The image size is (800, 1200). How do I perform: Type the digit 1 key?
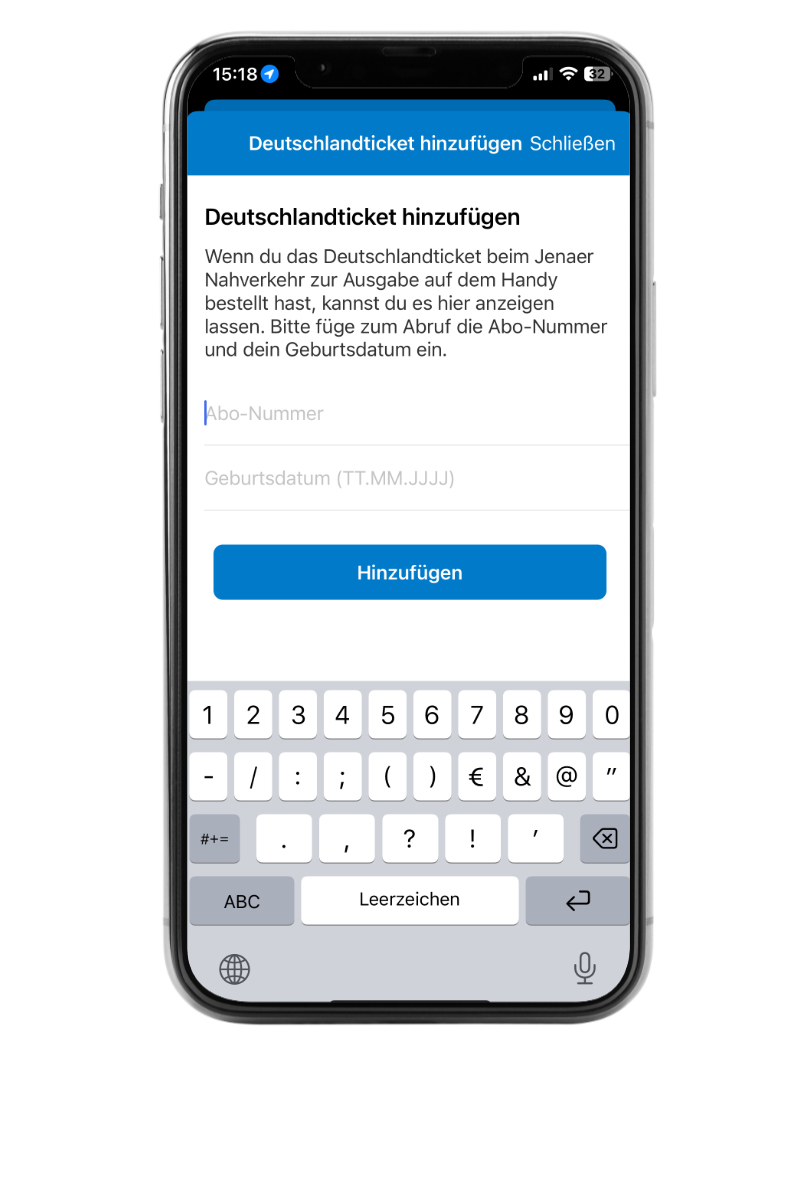coord(208,715)
